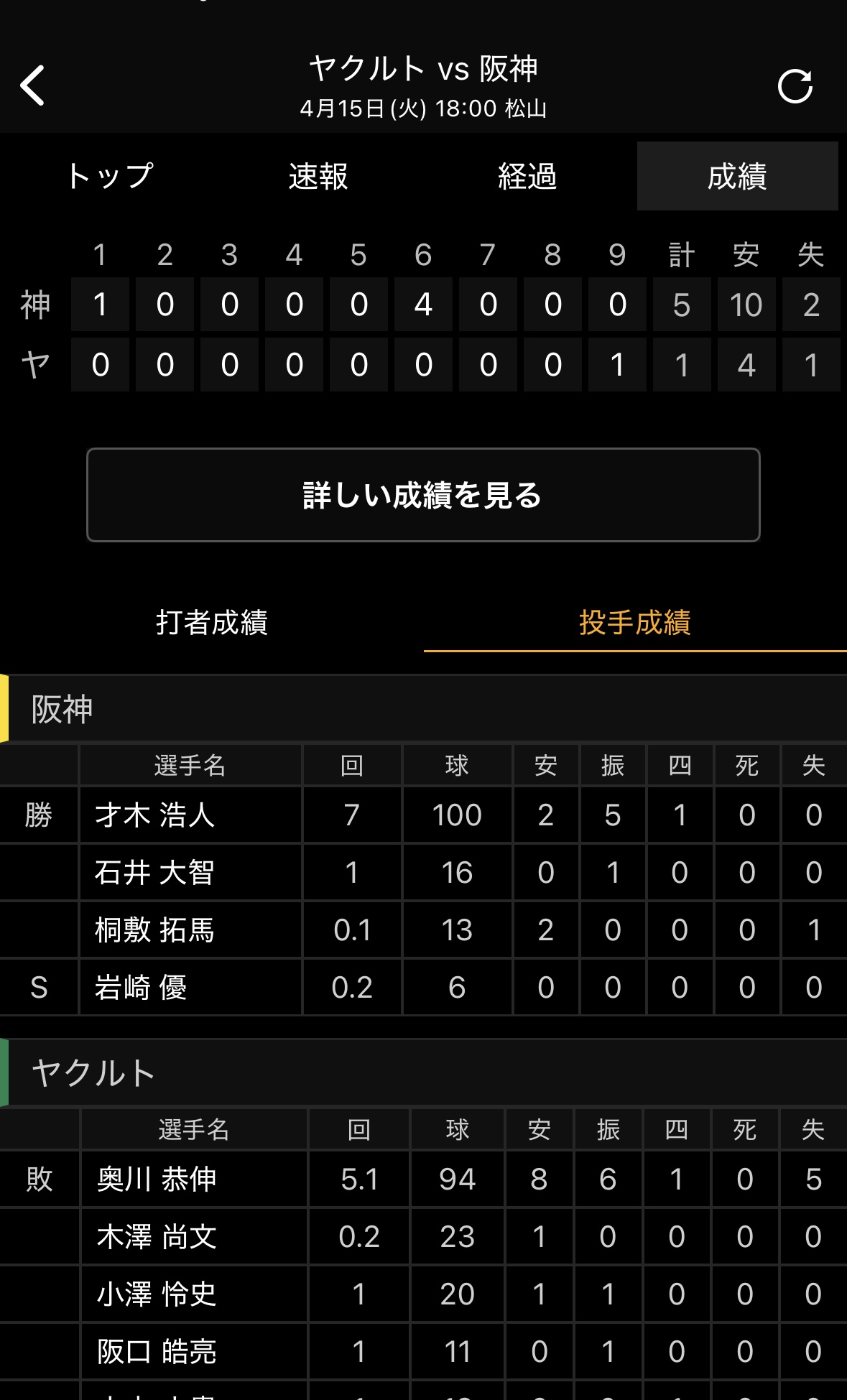Switch to the 経過 tab
The image size is (847, 1400).
coord(527,176)
